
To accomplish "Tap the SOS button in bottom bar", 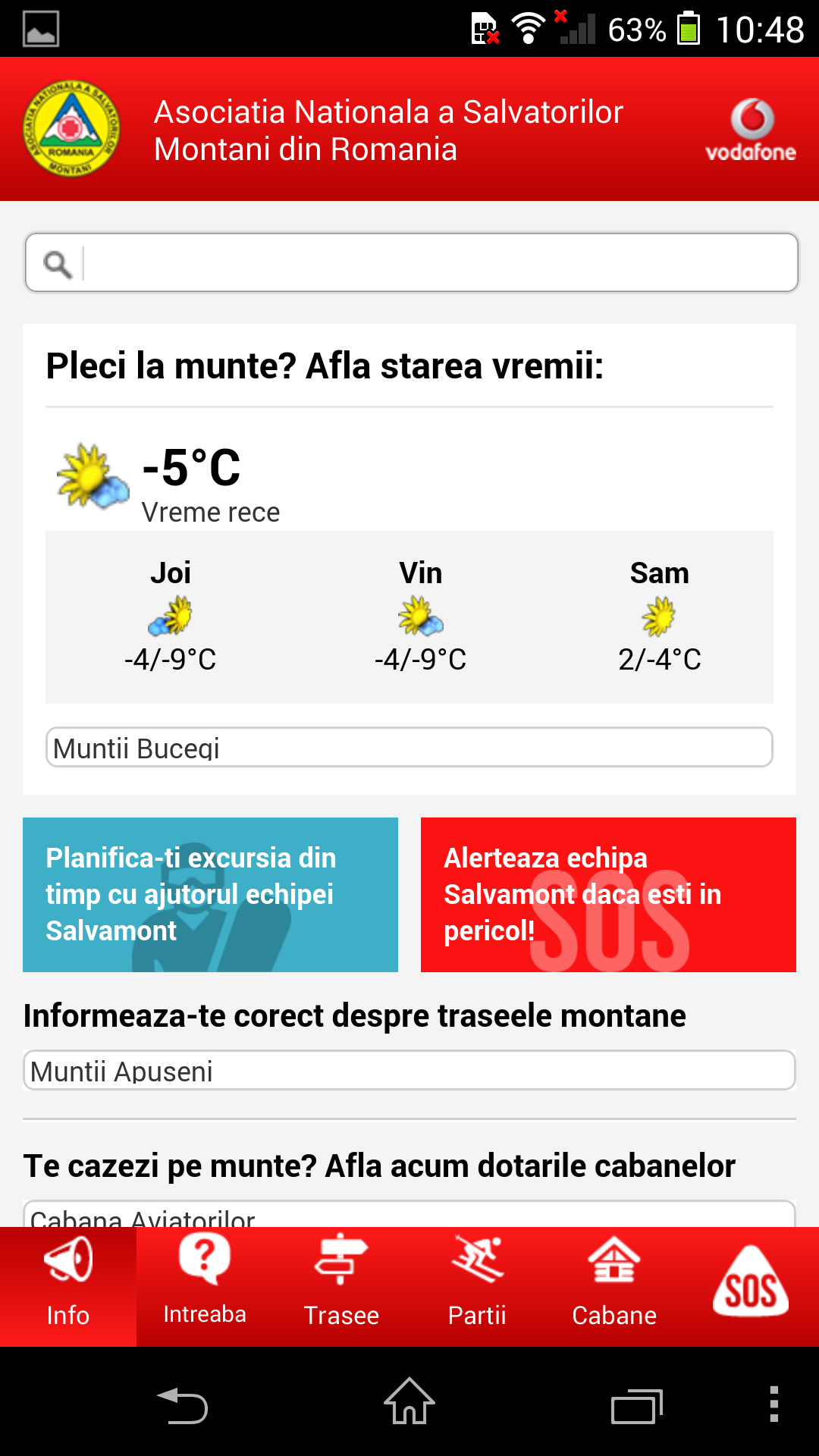I will click(x=750, y=1286).
